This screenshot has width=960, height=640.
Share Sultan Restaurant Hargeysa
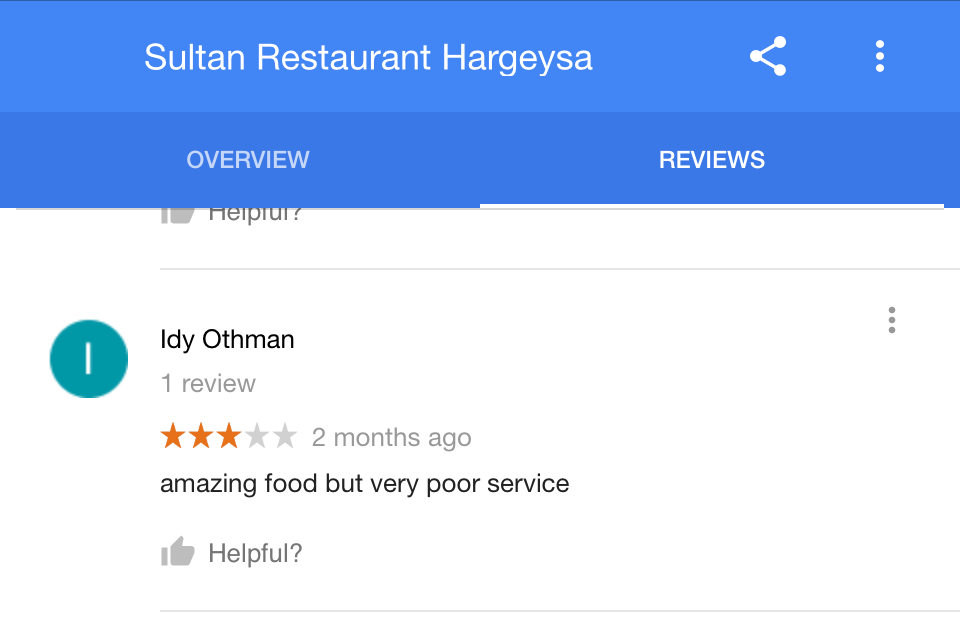click(768, 57)
